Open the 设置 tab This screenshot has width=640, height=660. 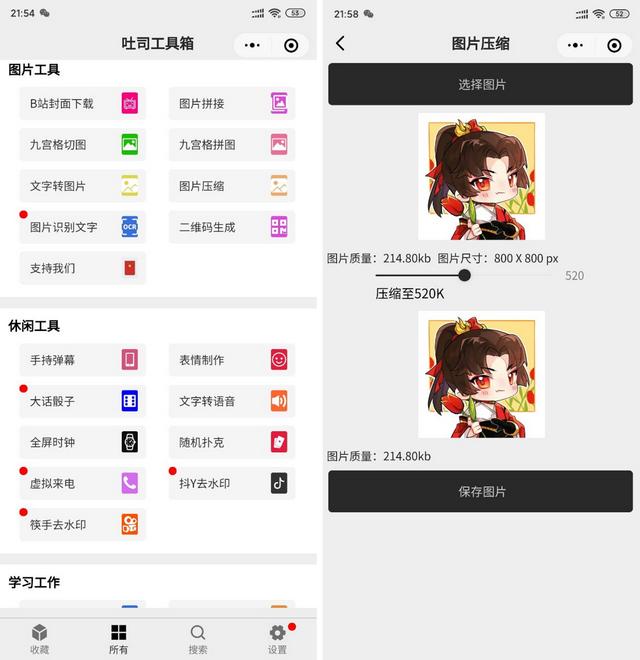click(277, 638)
